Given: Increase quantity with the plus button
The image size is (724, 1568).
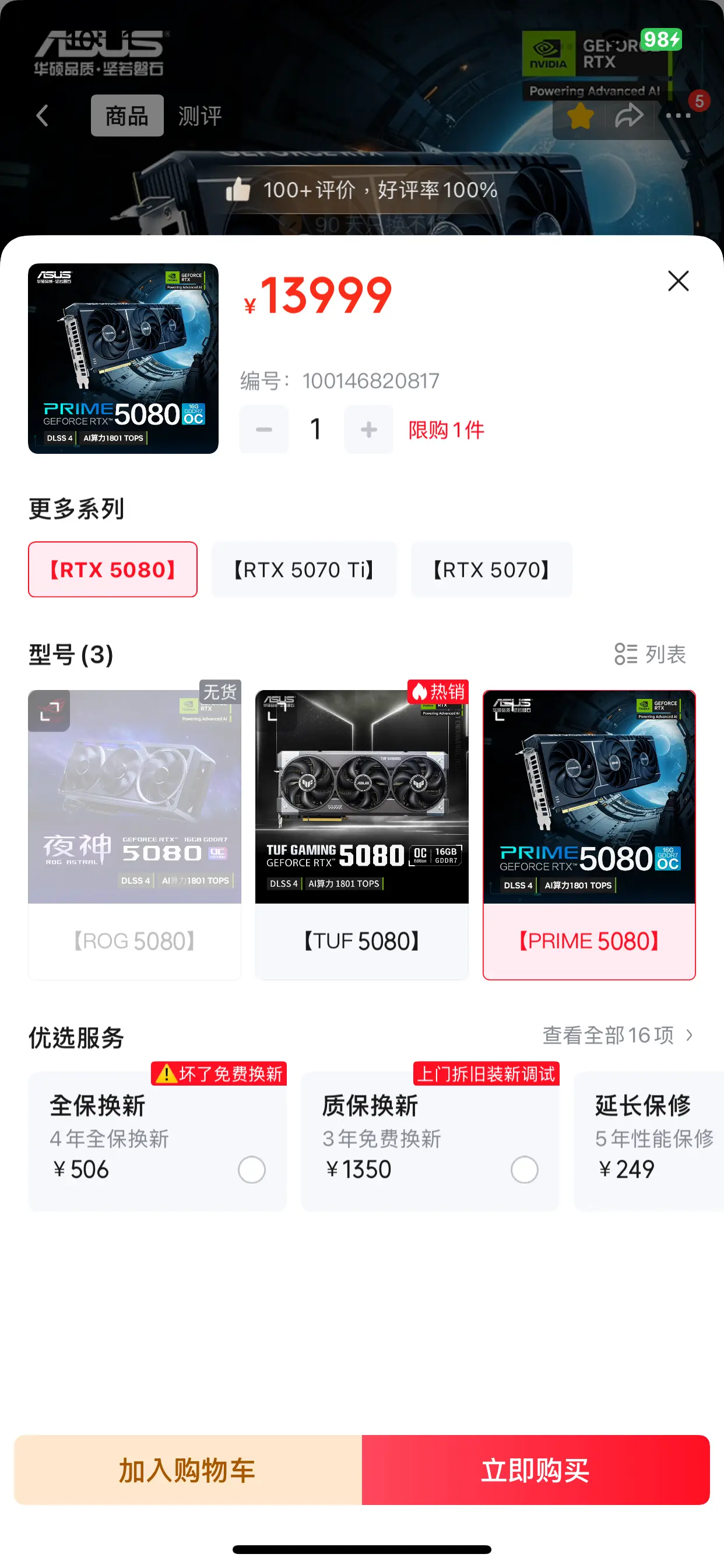Looking at the screenshot, I should (368, 430).
